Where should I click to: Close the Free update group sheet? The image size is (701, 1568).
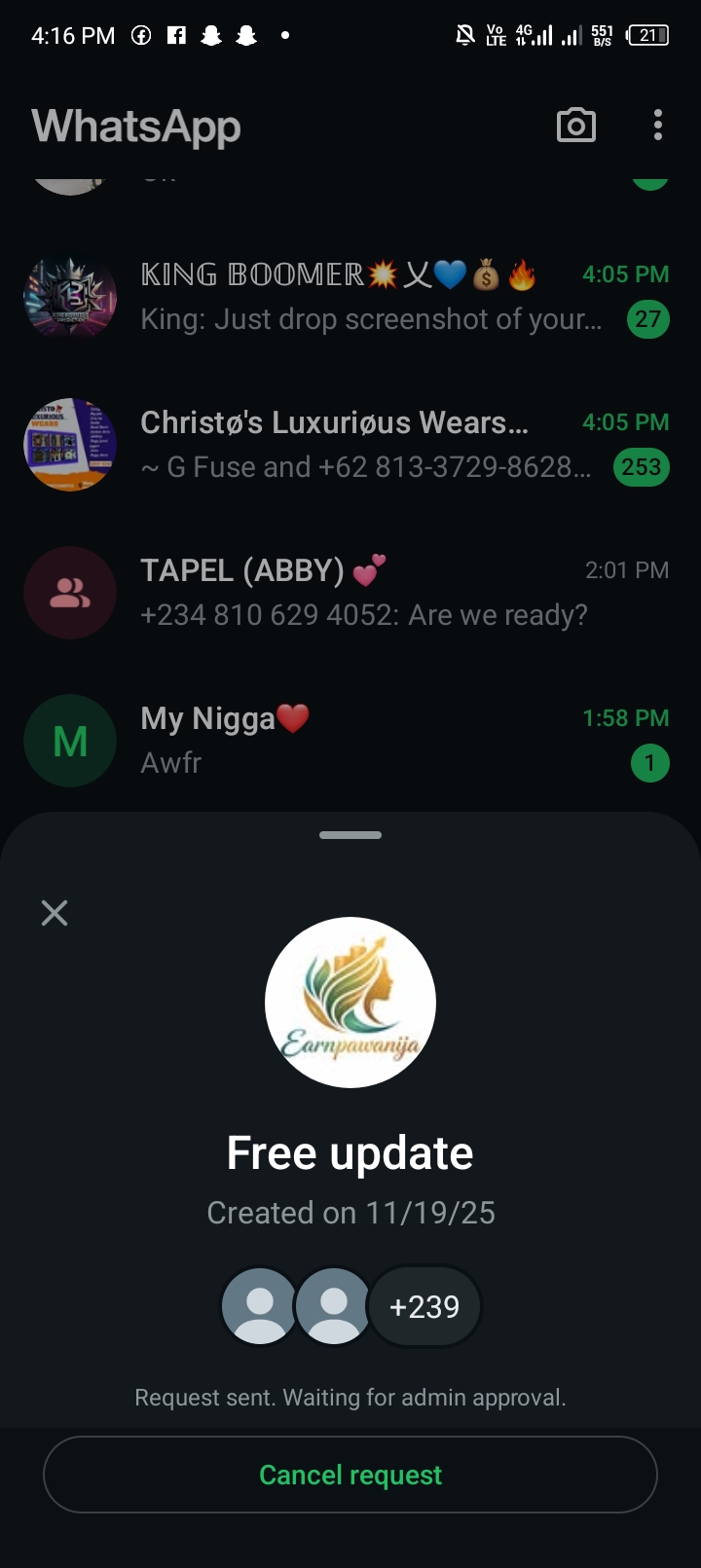click(x=55, y=913)
